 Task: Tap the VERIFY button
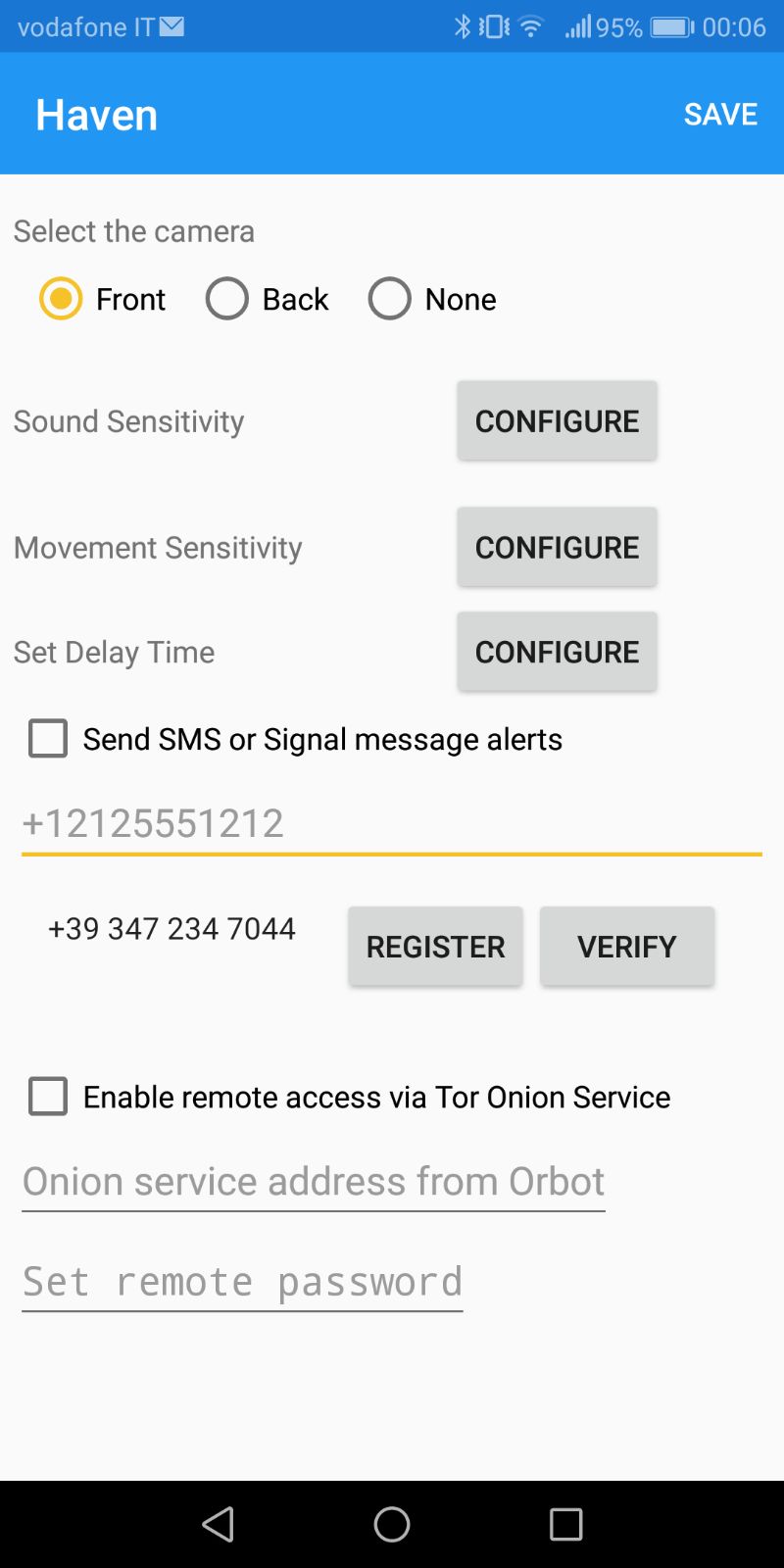pyautogui.click(x=627, y=947)
